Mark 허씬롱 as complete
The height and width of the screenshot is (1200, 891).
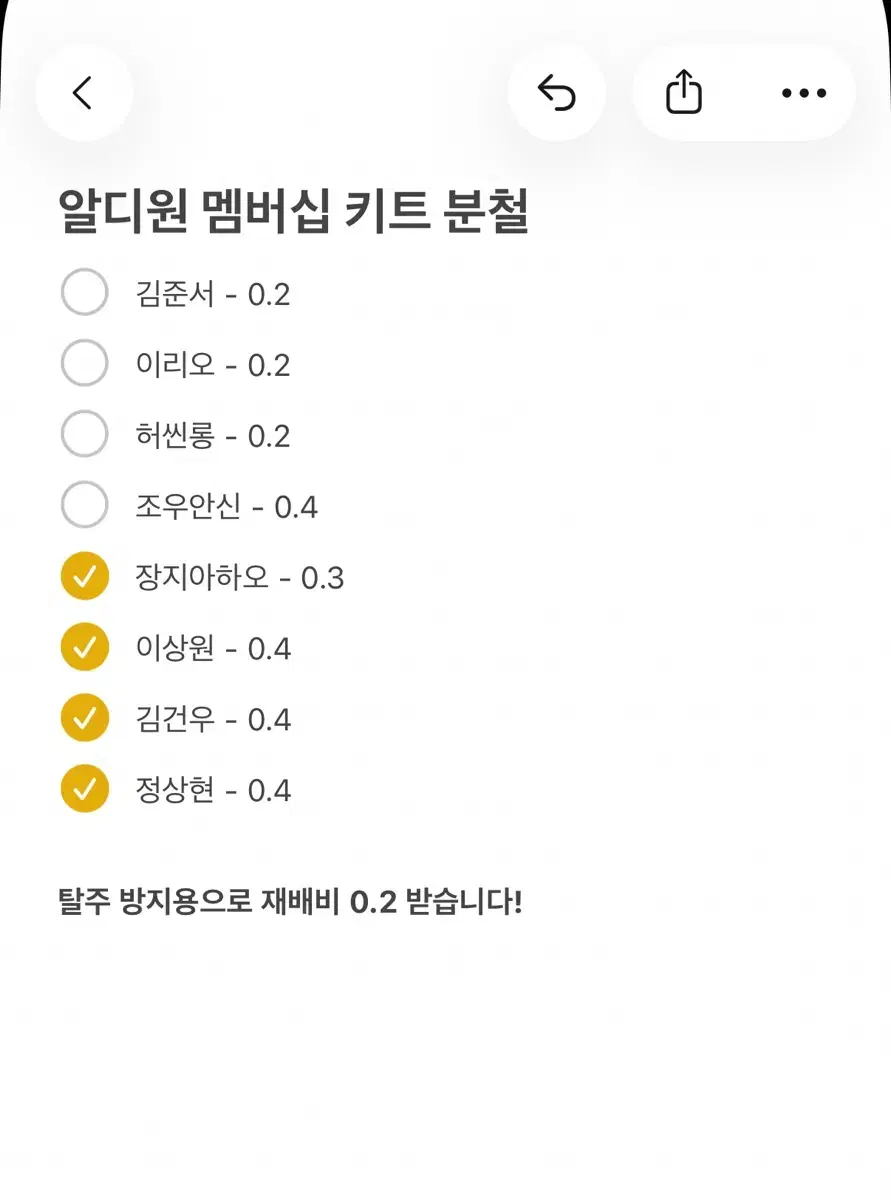85,434
